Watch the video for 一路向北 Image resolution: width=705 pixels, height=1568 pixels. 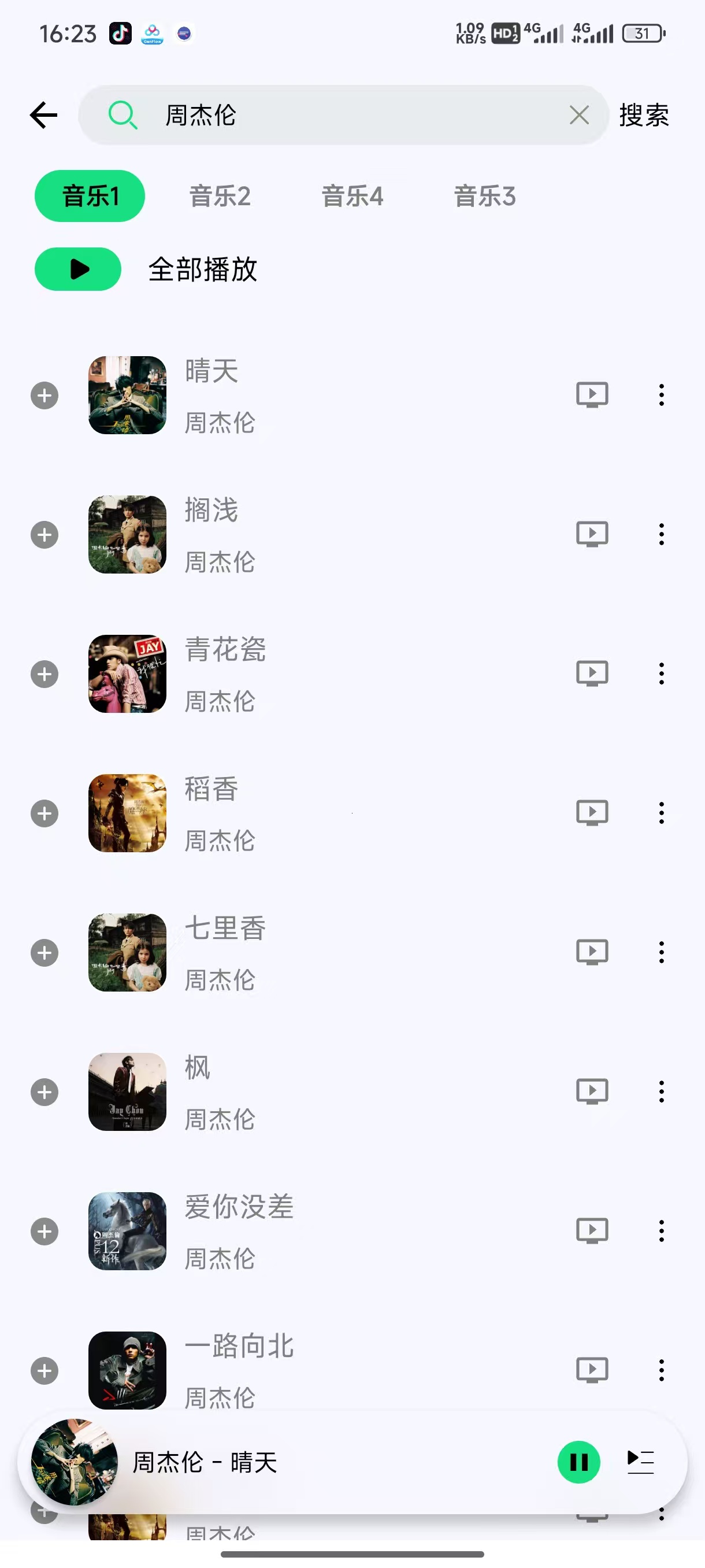(x=592, y=1370)
